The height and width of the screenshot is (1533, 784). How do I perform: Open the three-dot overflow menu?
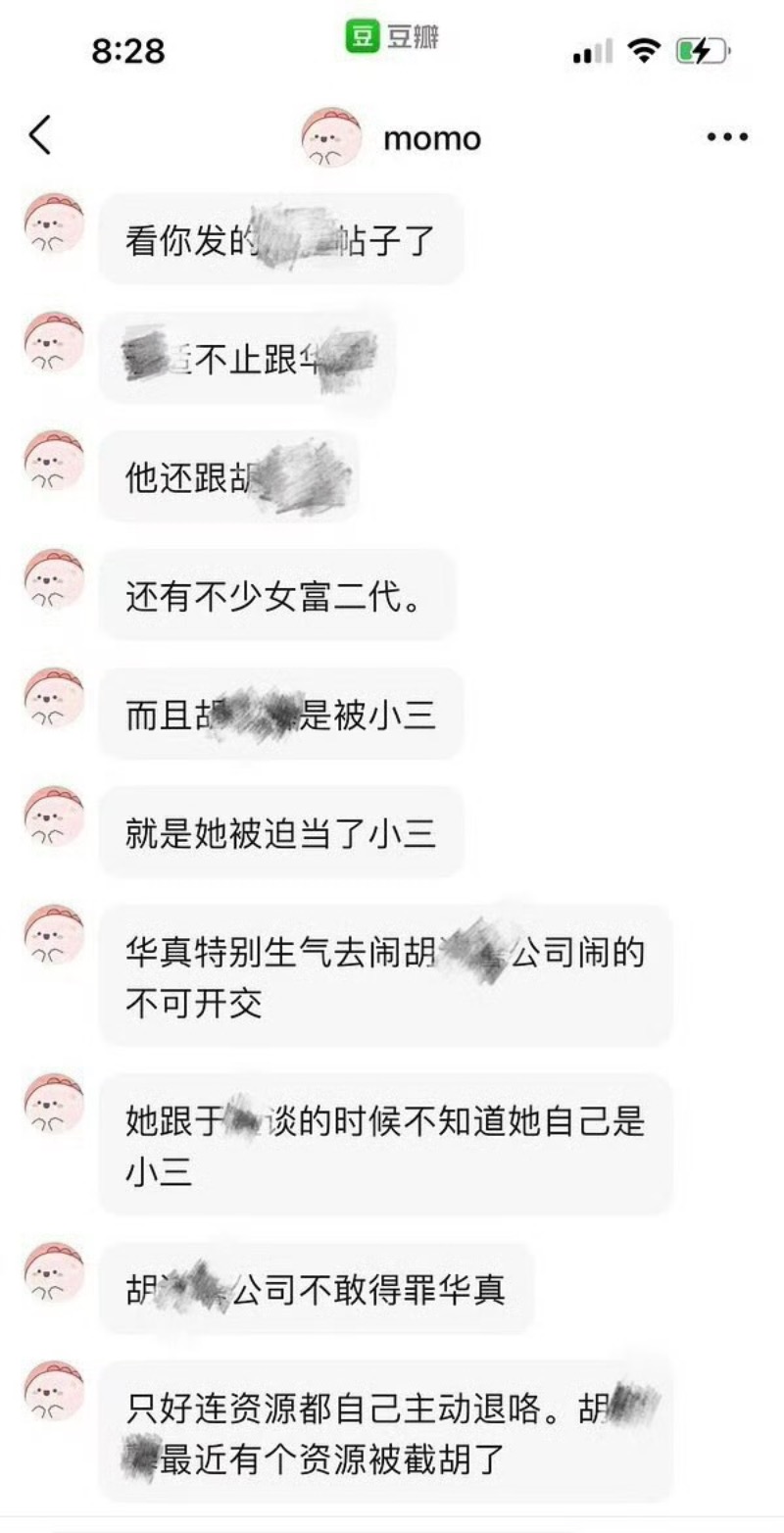point(727,137)
